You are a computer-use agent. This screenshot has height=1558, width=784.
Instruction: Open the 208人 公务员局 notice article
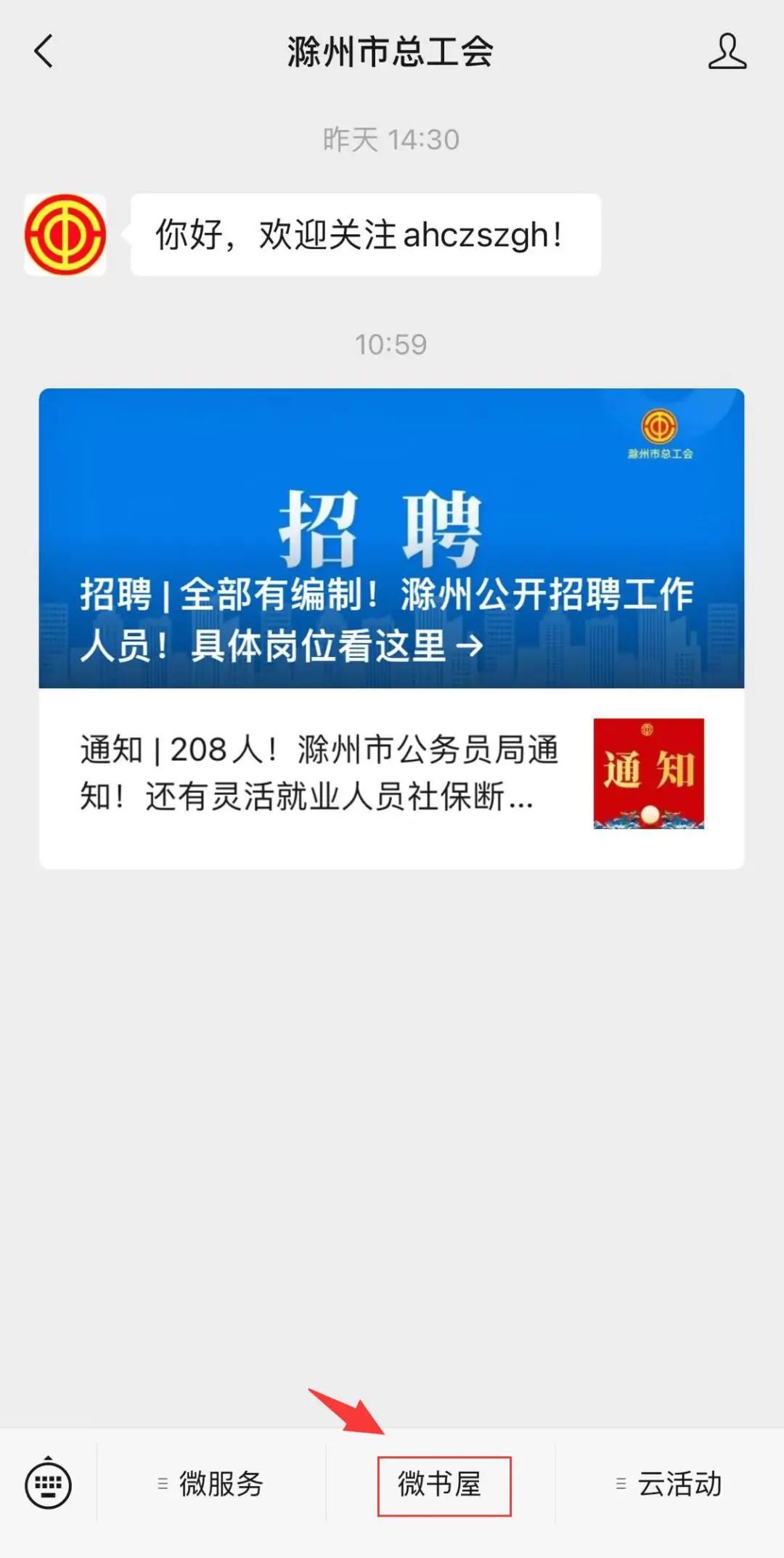[x=319, y=772]
